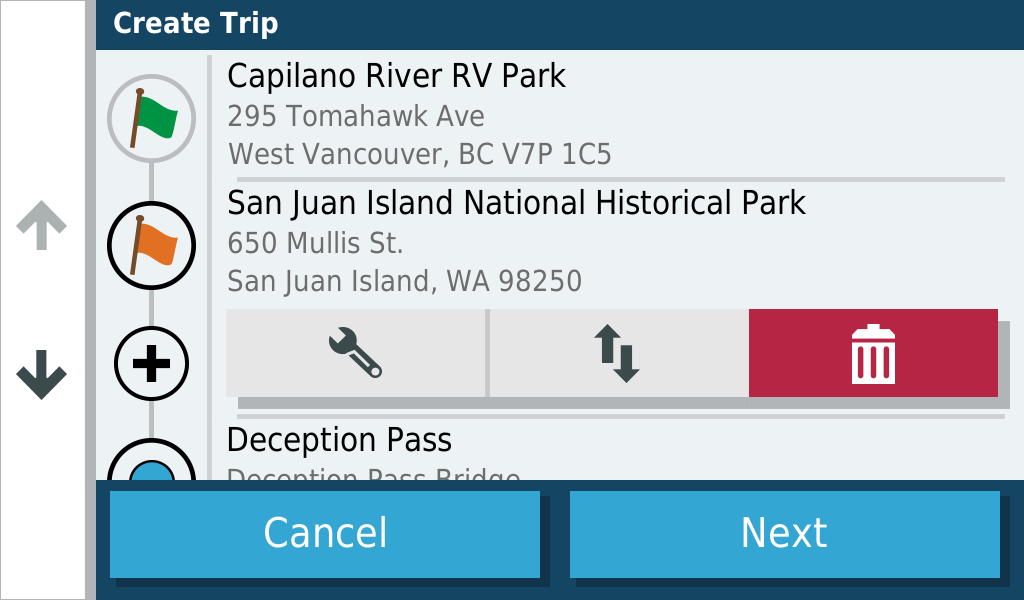
Task: Reorder the selected stop with arrows icon
Action: [617, 353]
